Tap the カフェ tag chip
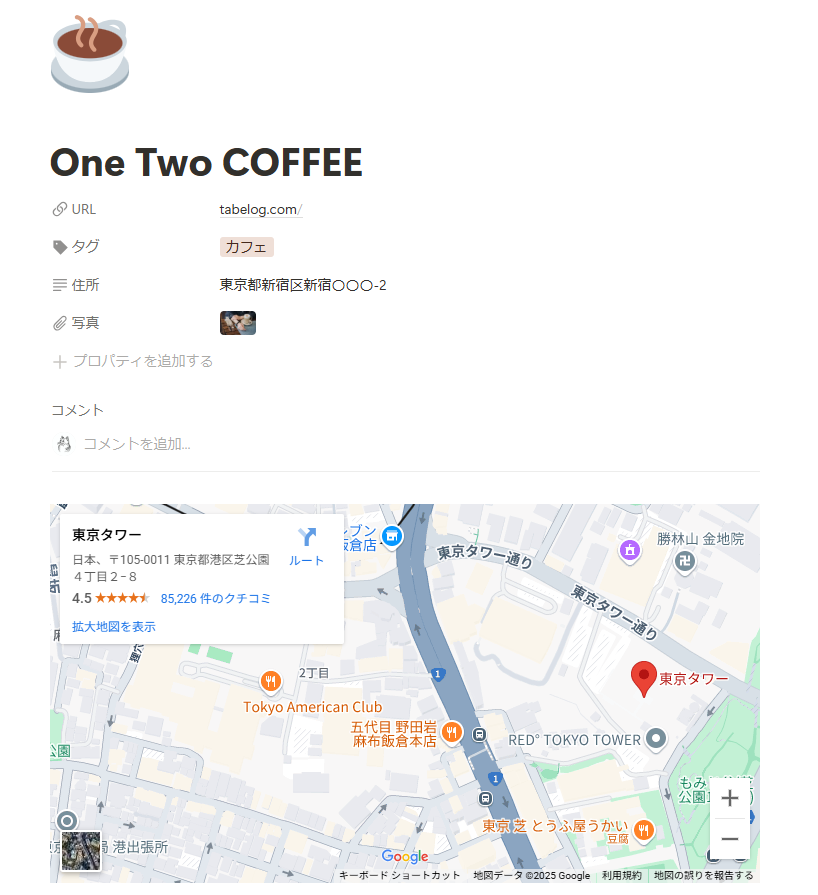The image size is (818, 895). [x=246, y=247]
